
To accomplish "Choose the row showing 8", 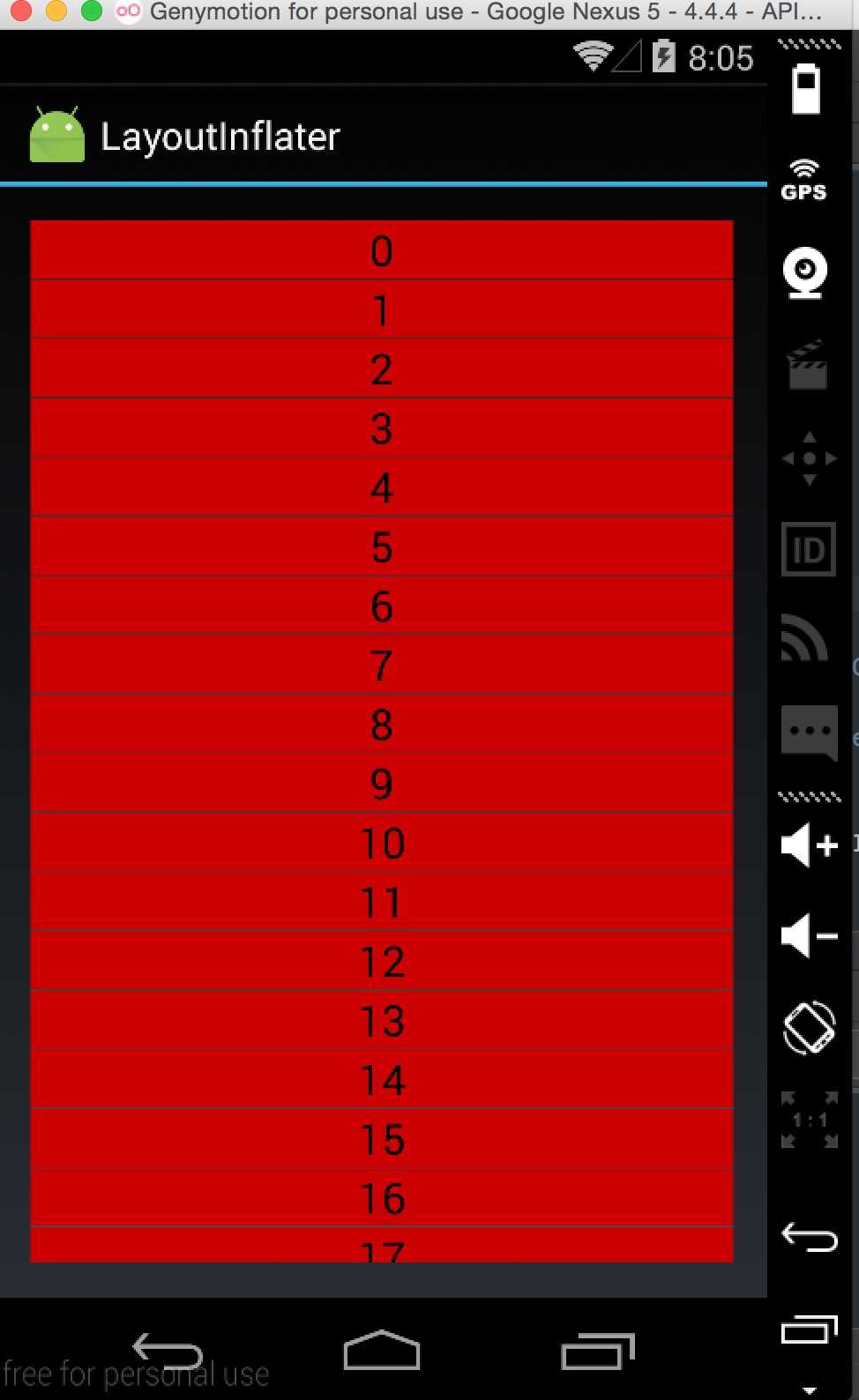I will pyautogui.click(x=381, y=725).
